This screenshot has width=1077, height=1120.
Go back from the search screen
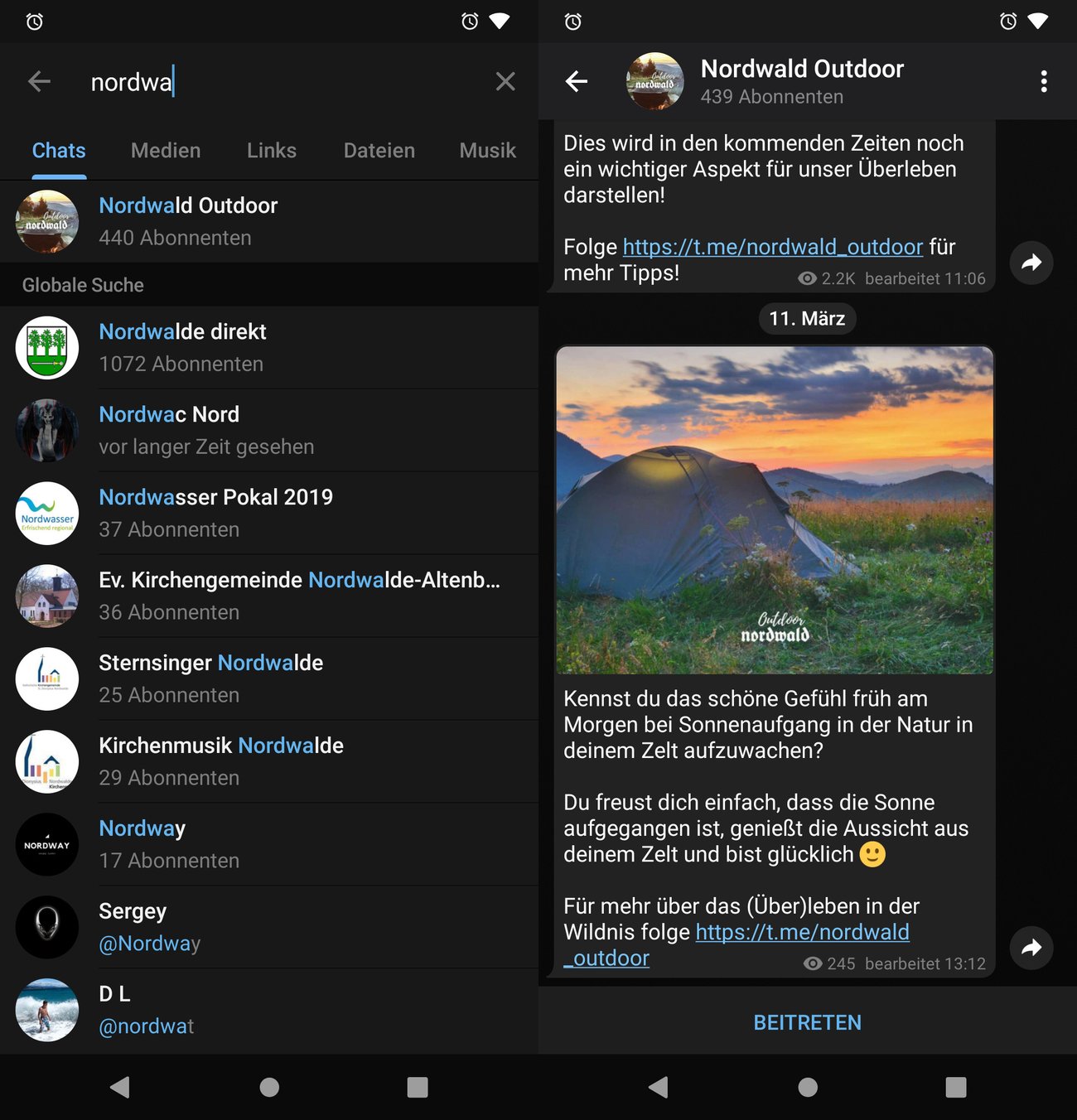click(x=39, y=81)
